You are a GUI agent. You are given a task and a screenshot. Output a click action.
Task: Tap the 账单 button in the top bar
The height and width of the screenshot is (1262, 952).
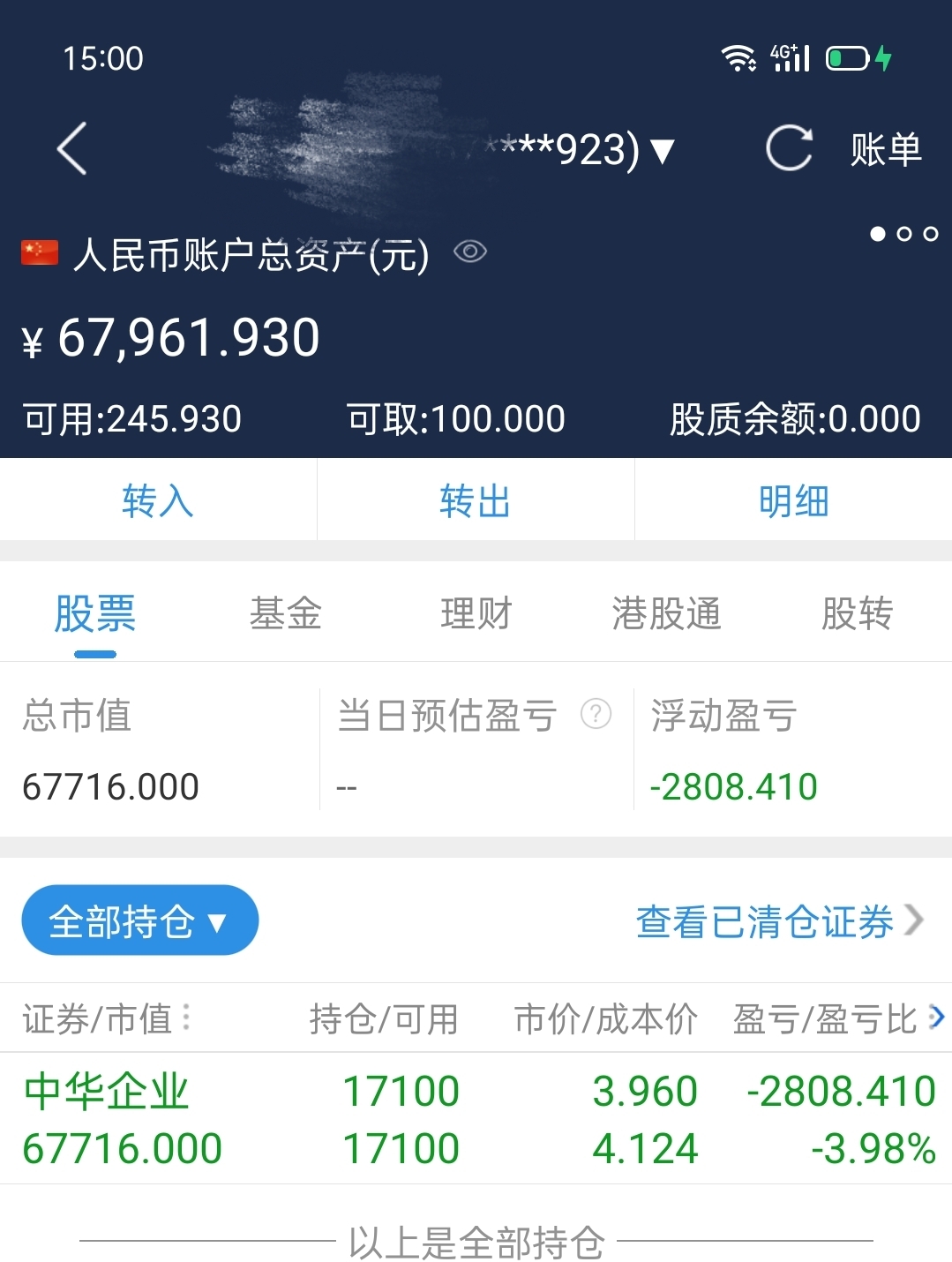tap(885, 147)
